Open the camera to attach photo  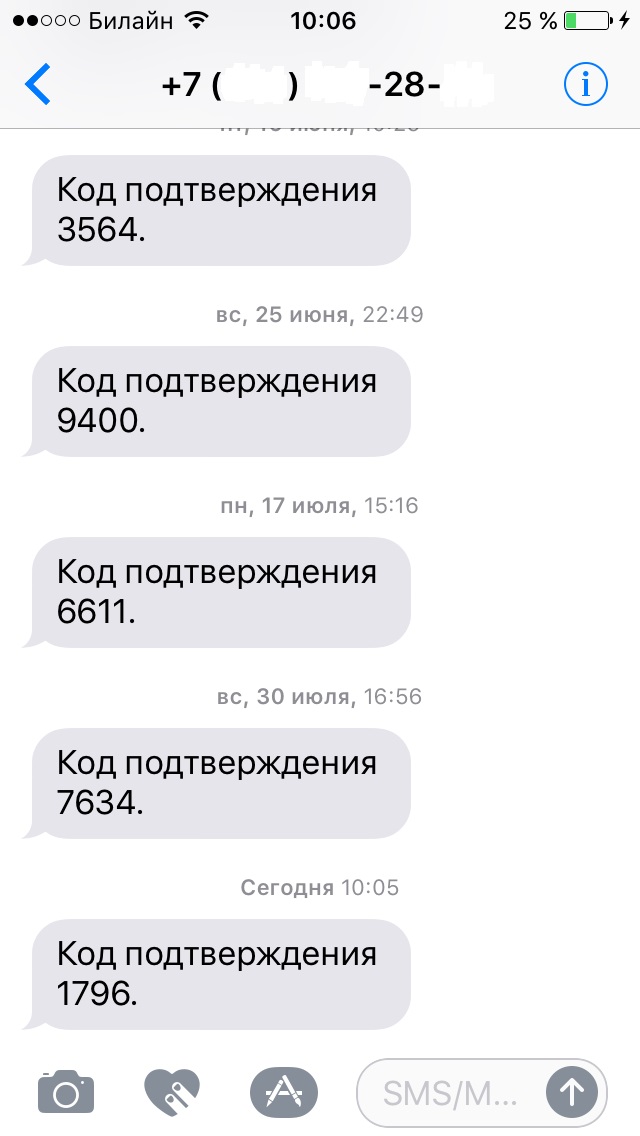[66, 1092]
